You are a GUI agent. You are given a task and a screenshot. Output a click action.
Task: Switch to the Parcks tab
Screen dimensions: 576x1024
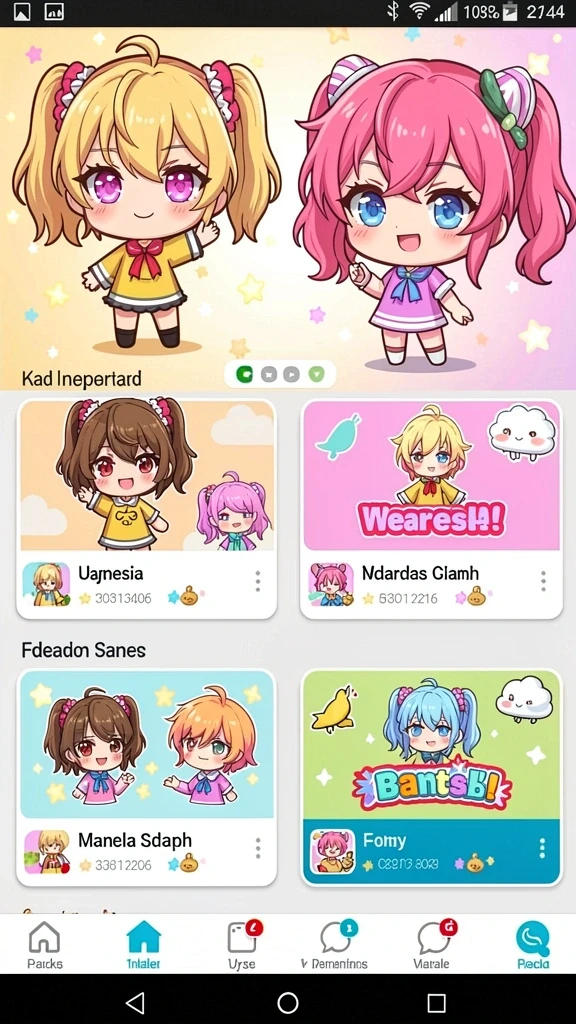(45, 945)
